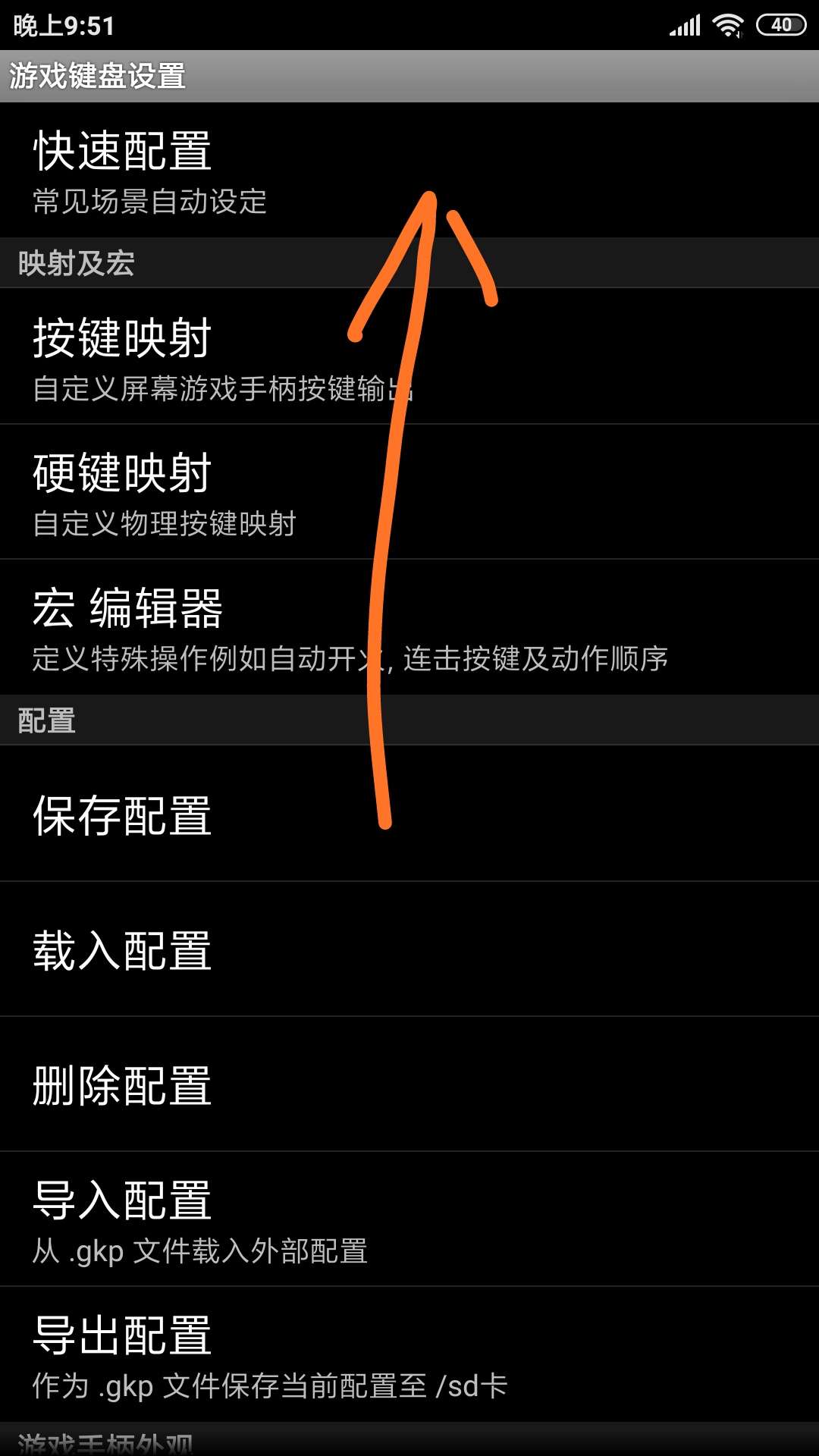819x1456 pixels.
Task: Tap the subtitle 常见场景自动设定
Action: 149,202
